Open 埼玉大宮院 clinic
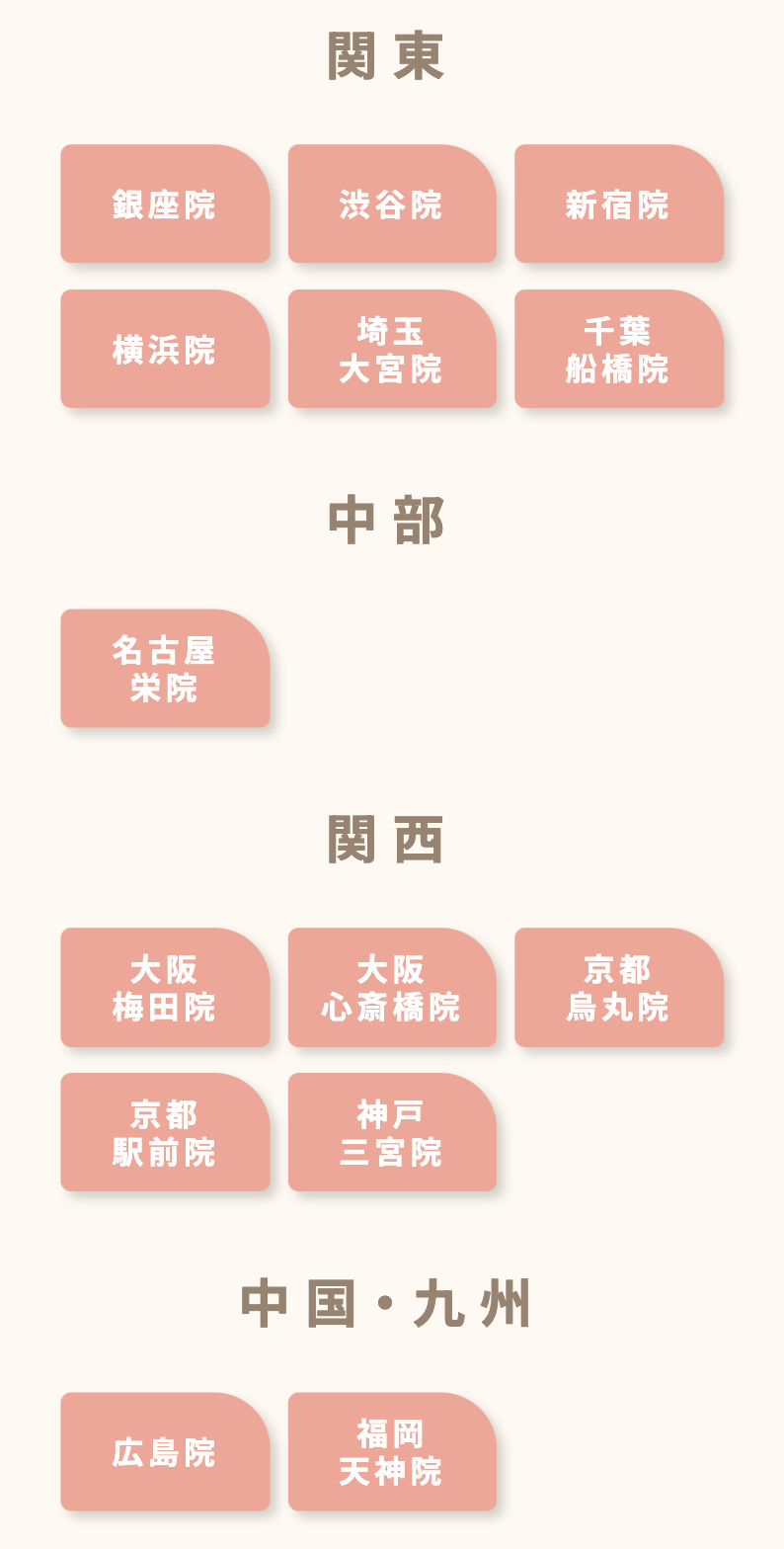Viewport: 784px width, 1549px height. (392, 350)
